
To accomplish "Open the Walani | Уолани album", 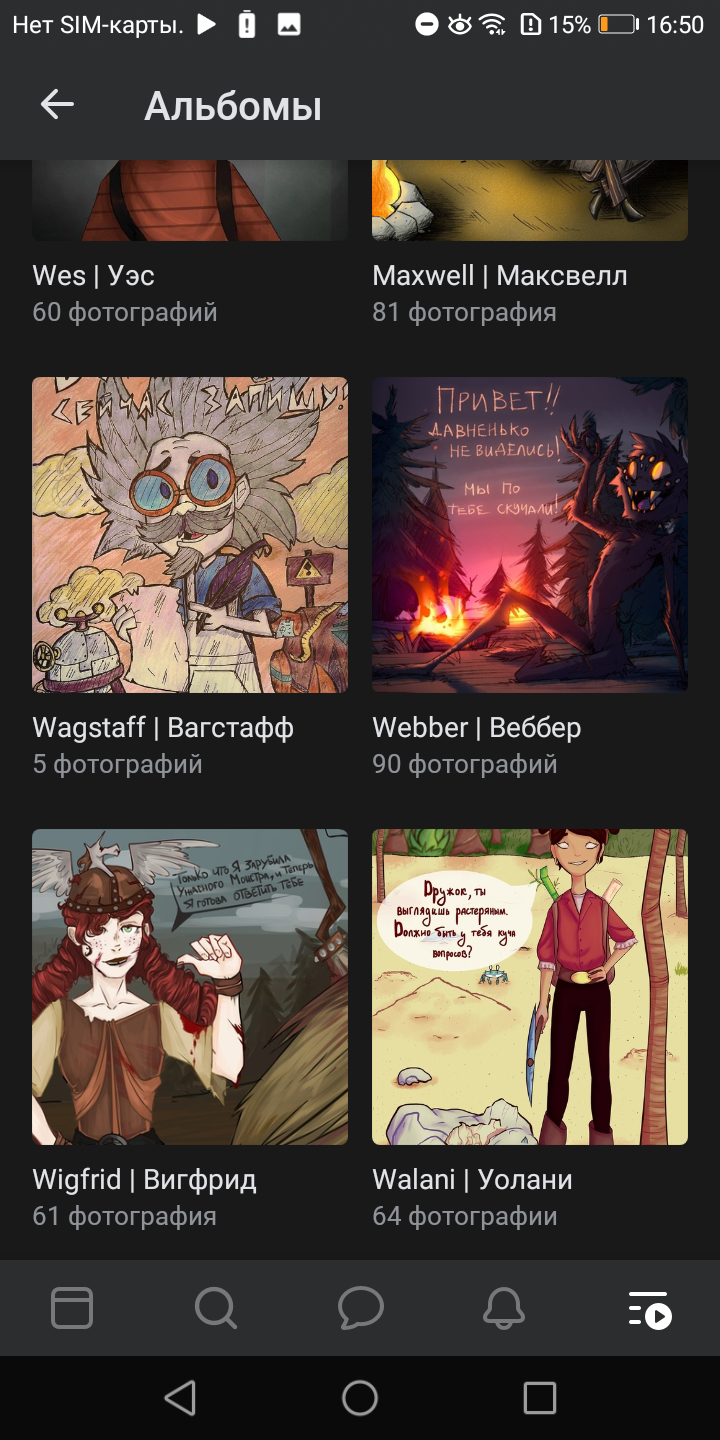I will pos(530,987).
